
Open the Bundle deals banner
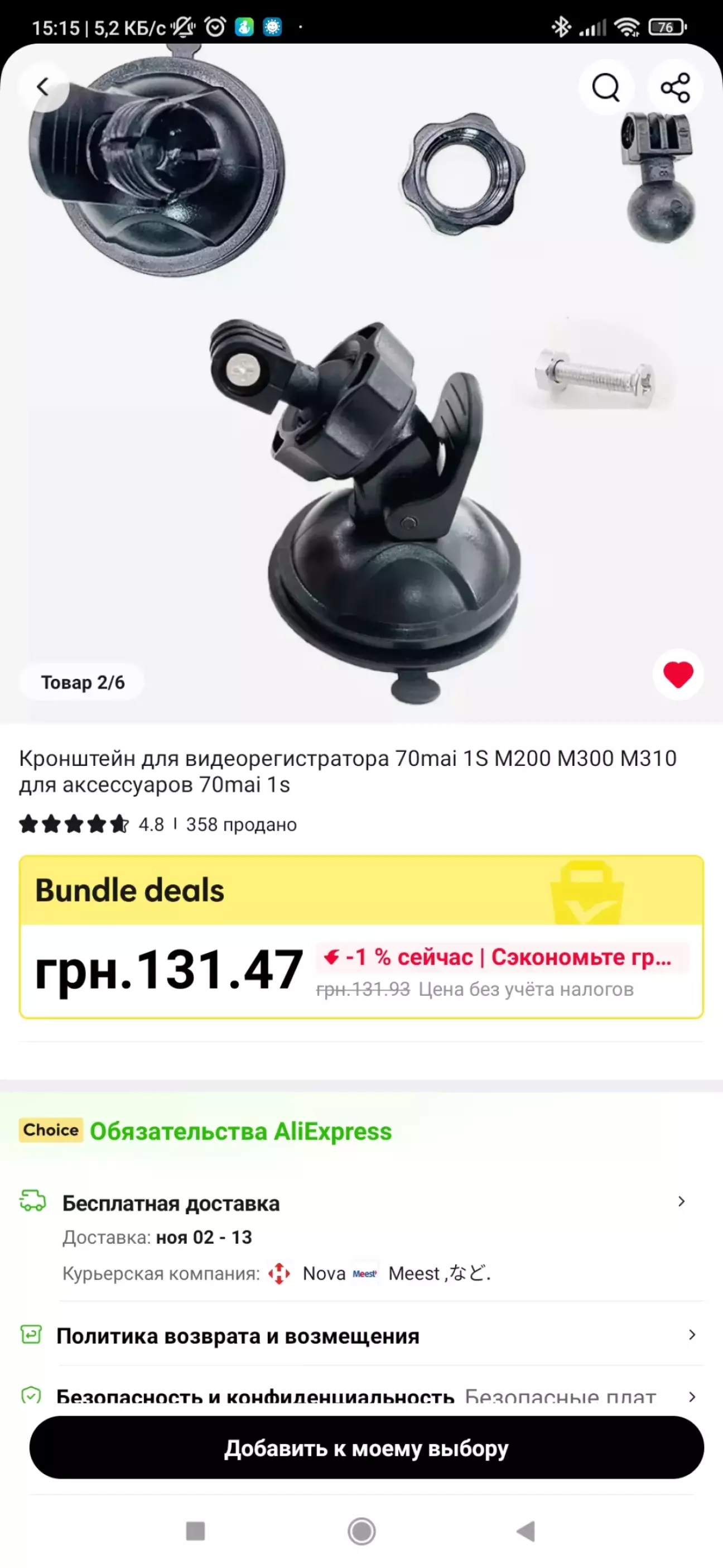point(361,890)
